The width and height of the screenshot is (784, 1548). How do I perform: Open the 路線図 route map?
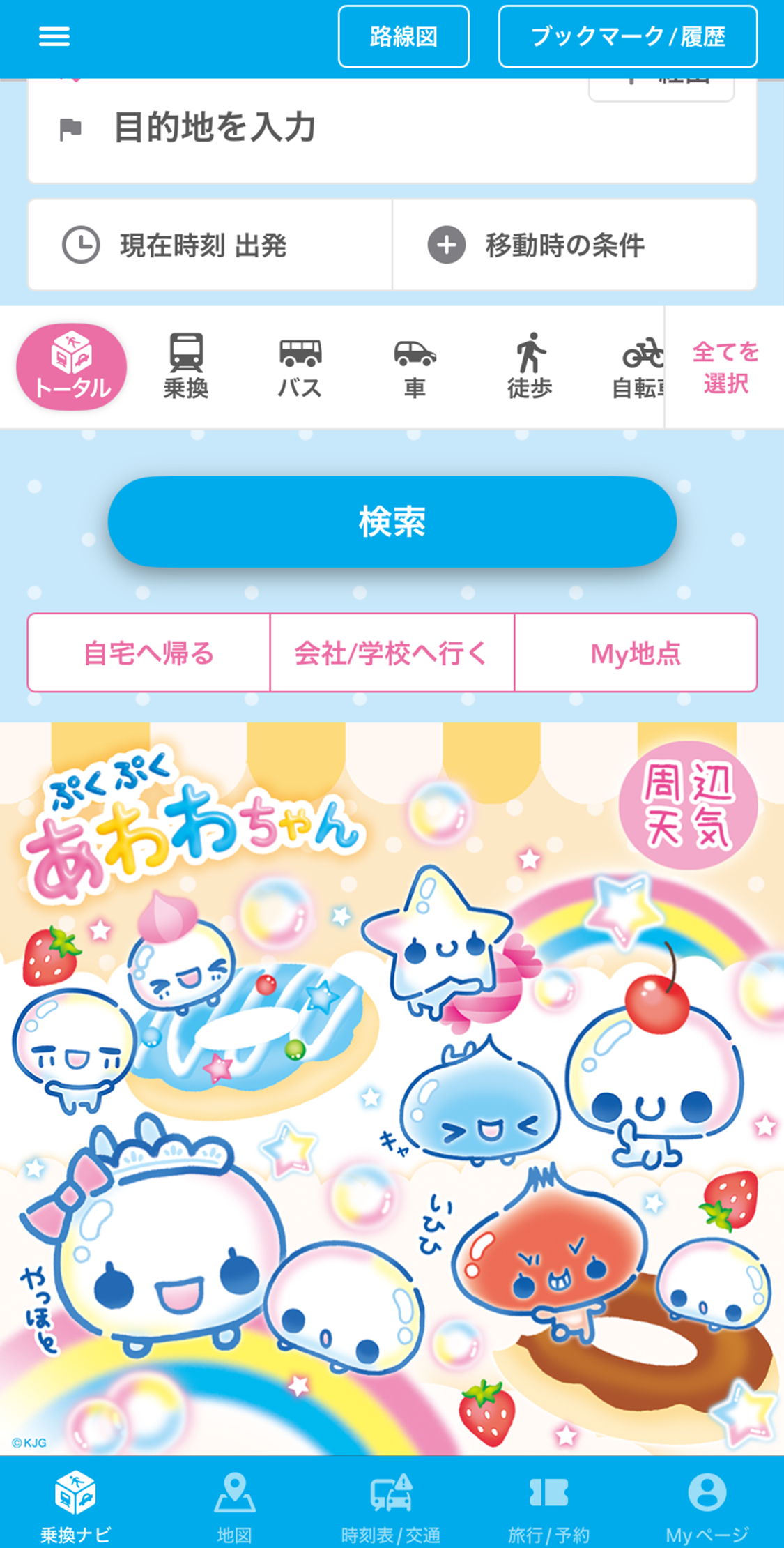(x=403, y=37)
